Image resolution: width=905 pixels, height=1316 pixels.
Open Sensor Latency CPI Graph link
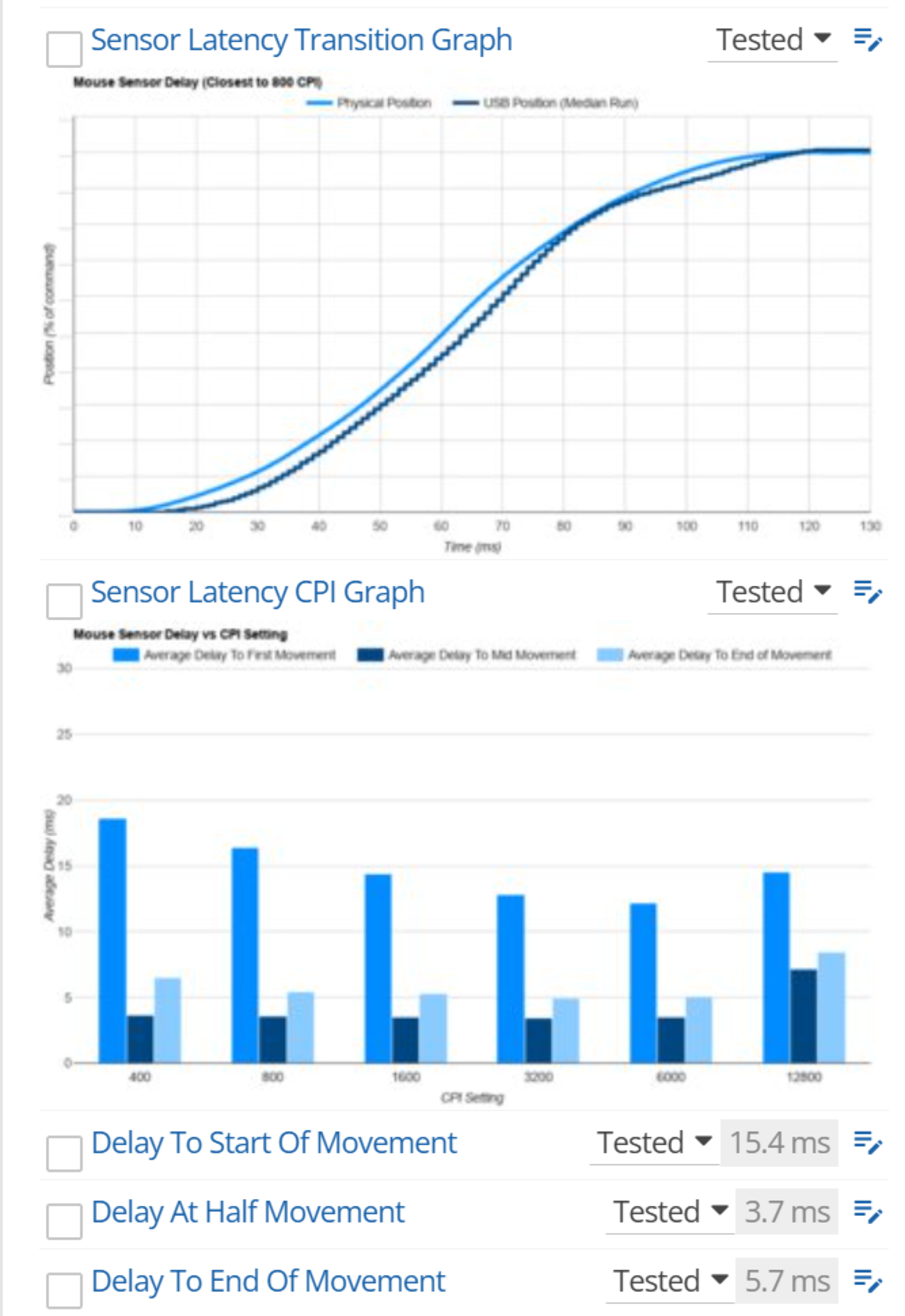coord(257,592)
